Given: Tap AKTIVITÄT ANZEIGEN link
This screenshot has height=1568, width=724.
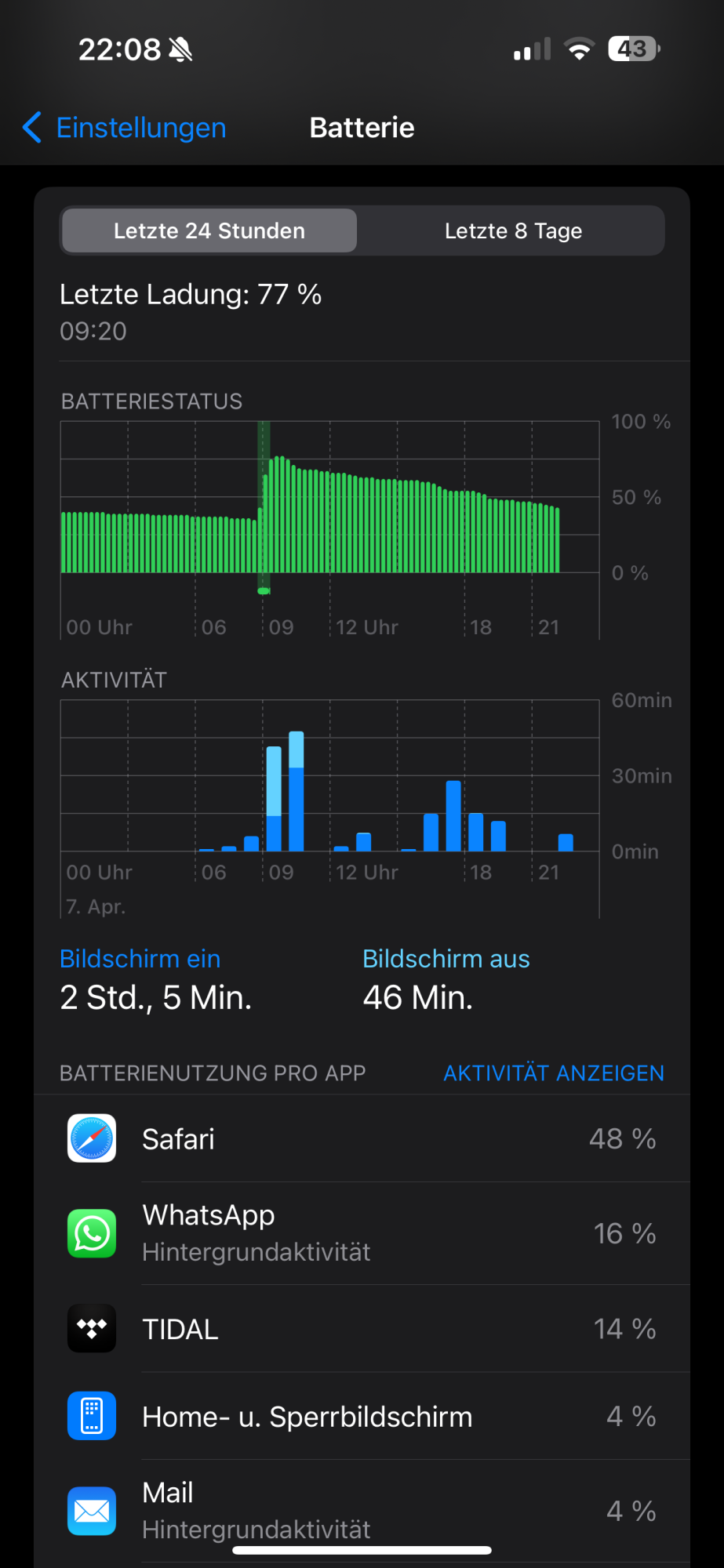Looking at the screenshot, I should [x=553, y=1073].
